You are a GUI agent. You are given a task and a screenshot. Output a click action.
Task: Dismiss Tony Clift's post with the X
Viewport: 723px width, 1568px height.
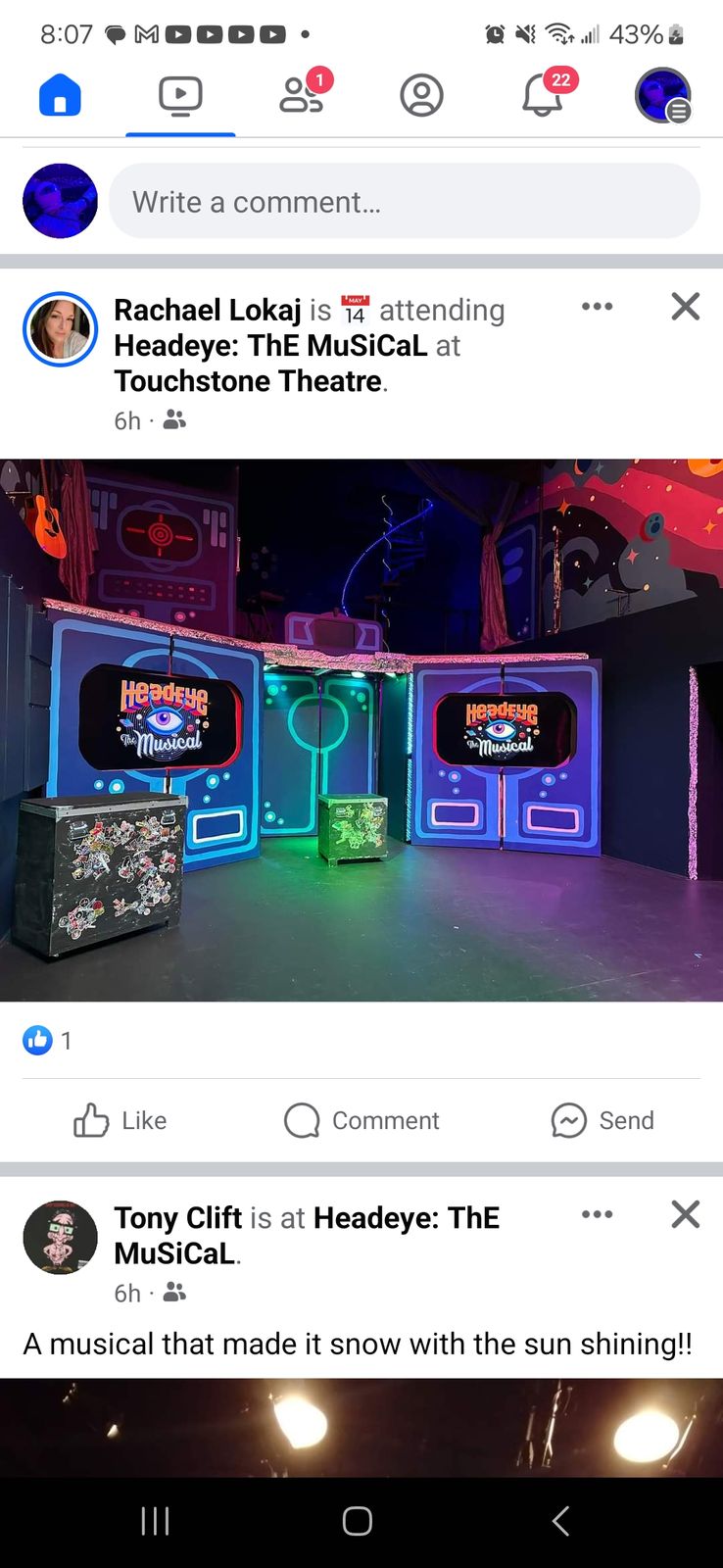[x=685, y=1214]
